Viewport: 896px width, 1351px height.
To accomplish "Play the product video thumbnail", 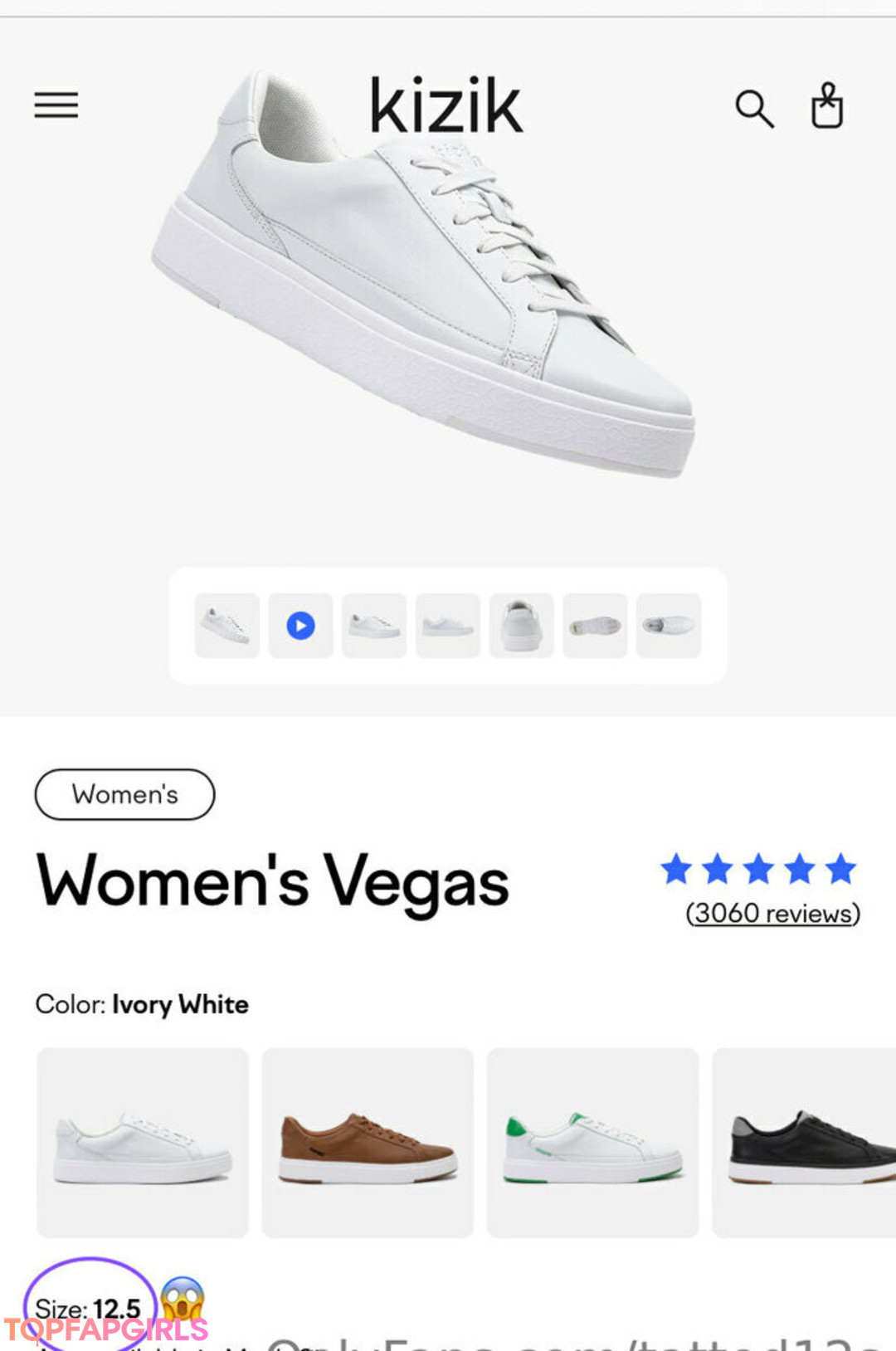I will pyautogui.click(x=300, y=626).
